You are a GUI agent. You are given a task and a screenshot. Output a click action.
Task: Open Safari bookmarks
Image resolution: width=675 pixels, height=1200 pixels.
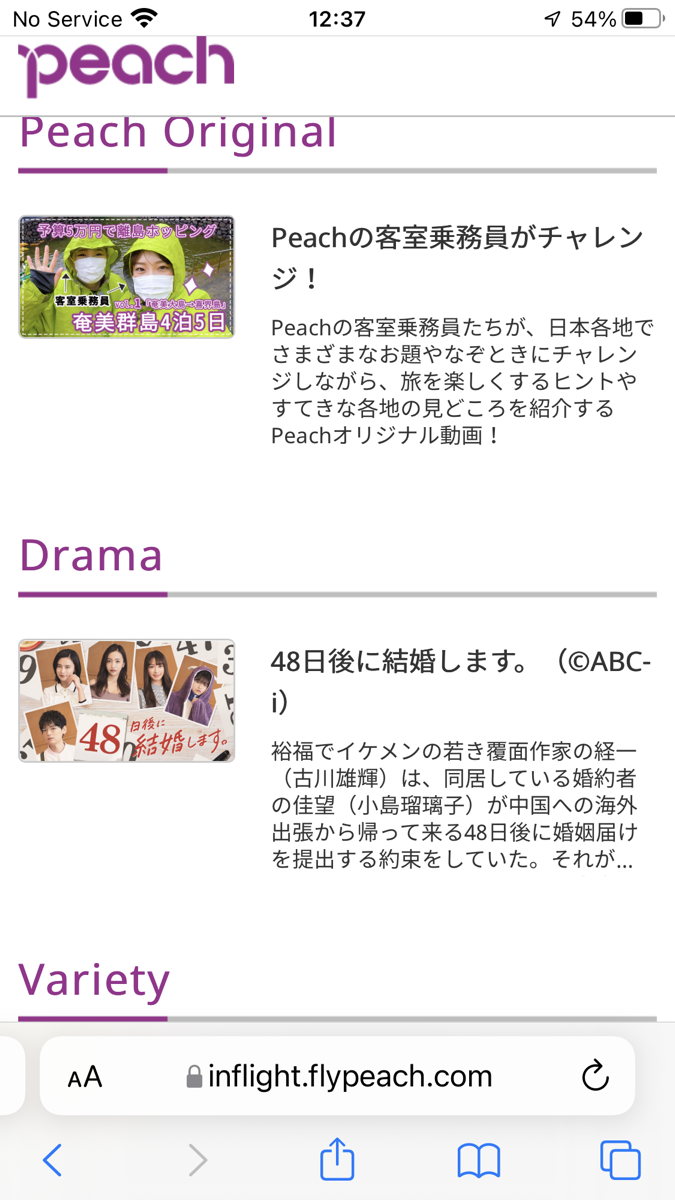tap(479, 1160)
